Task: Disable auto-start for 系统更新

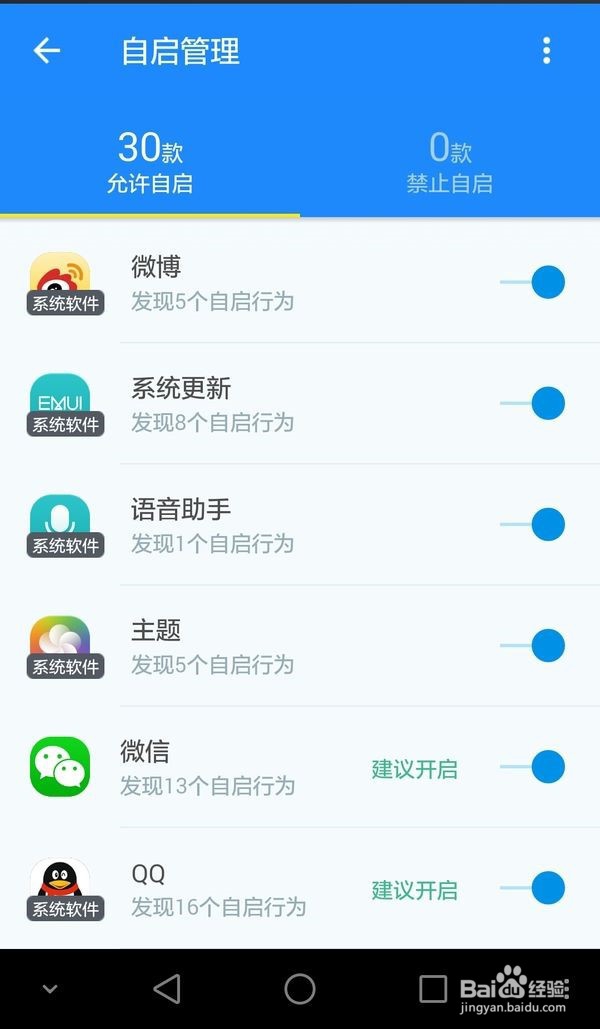Action: 535,403
